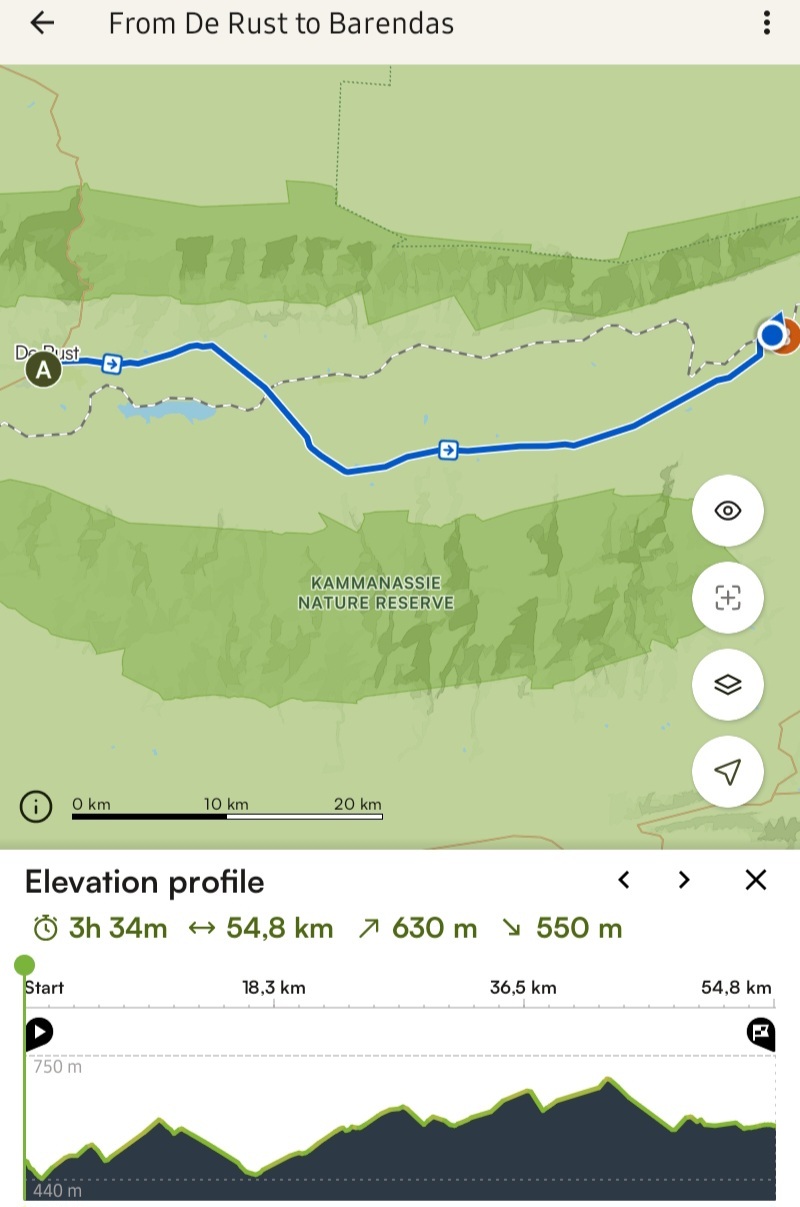Toggle map visibility with the eye button
Screen dimensions: 800x1207
[728, 511]
